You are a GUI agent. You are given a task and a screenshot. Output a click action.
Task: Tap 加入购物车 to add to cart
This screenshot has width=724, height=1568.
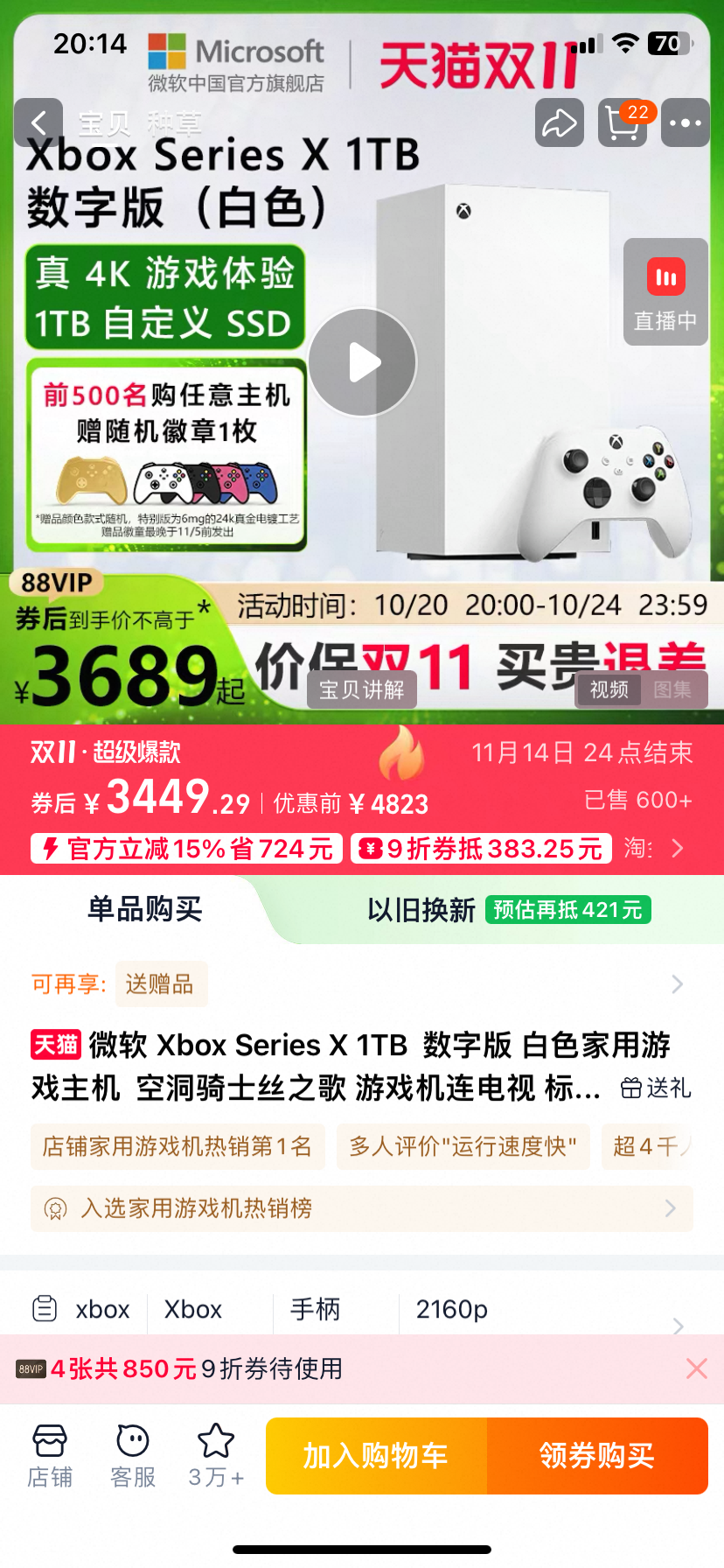coord(376,1456)
